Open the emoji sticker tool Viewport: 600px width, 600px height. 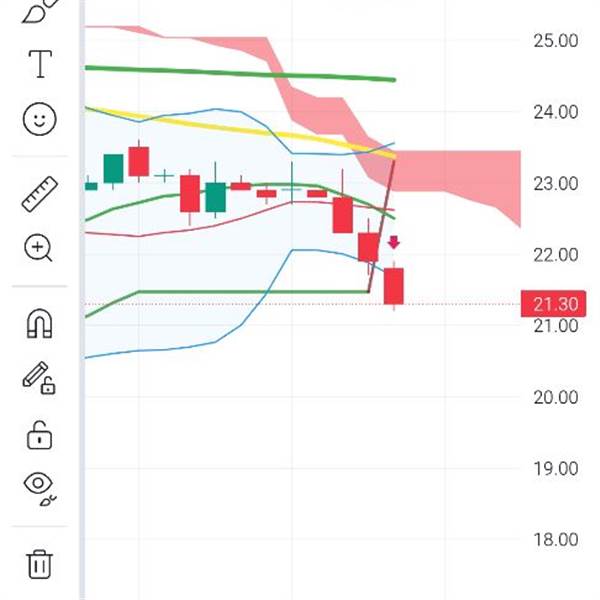pos(40,119)
